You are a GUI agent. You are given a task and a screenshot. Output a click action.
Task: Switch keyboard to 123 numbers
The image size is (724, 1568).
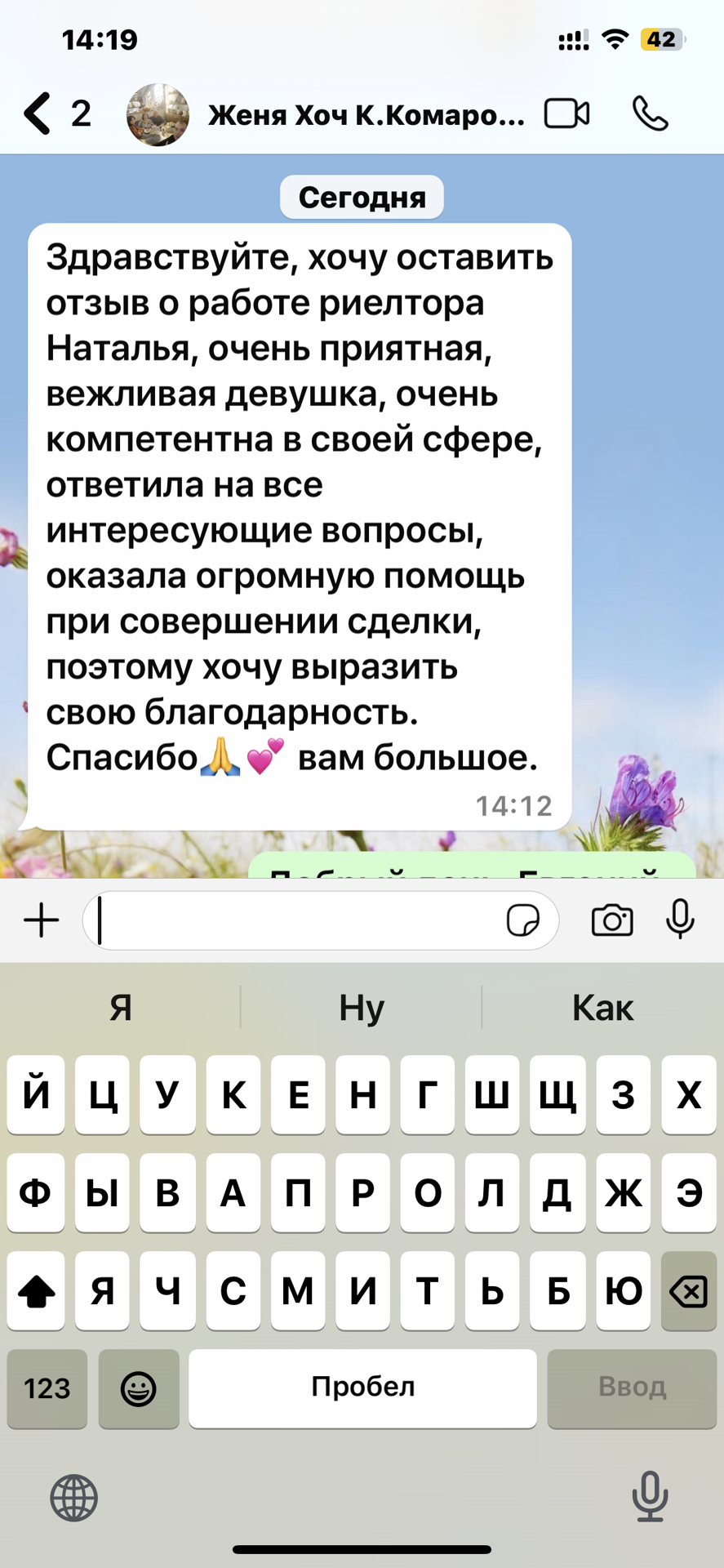(x=47, y=1388)
